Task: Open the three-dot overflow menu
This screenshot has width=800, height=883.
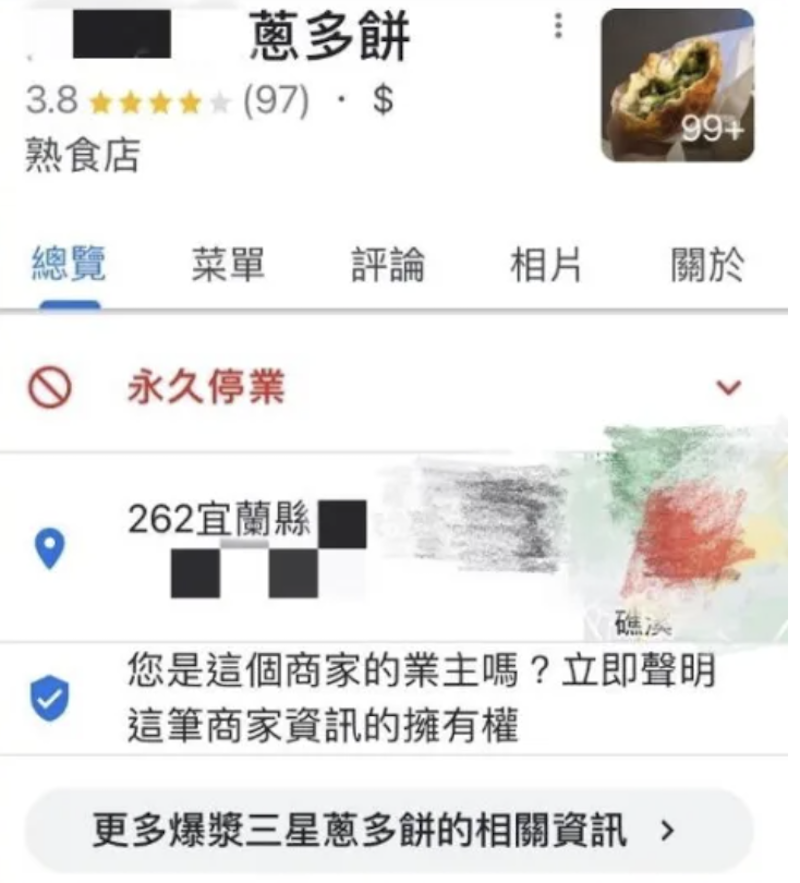Action: pyautogui.click(x=558, y=27)
